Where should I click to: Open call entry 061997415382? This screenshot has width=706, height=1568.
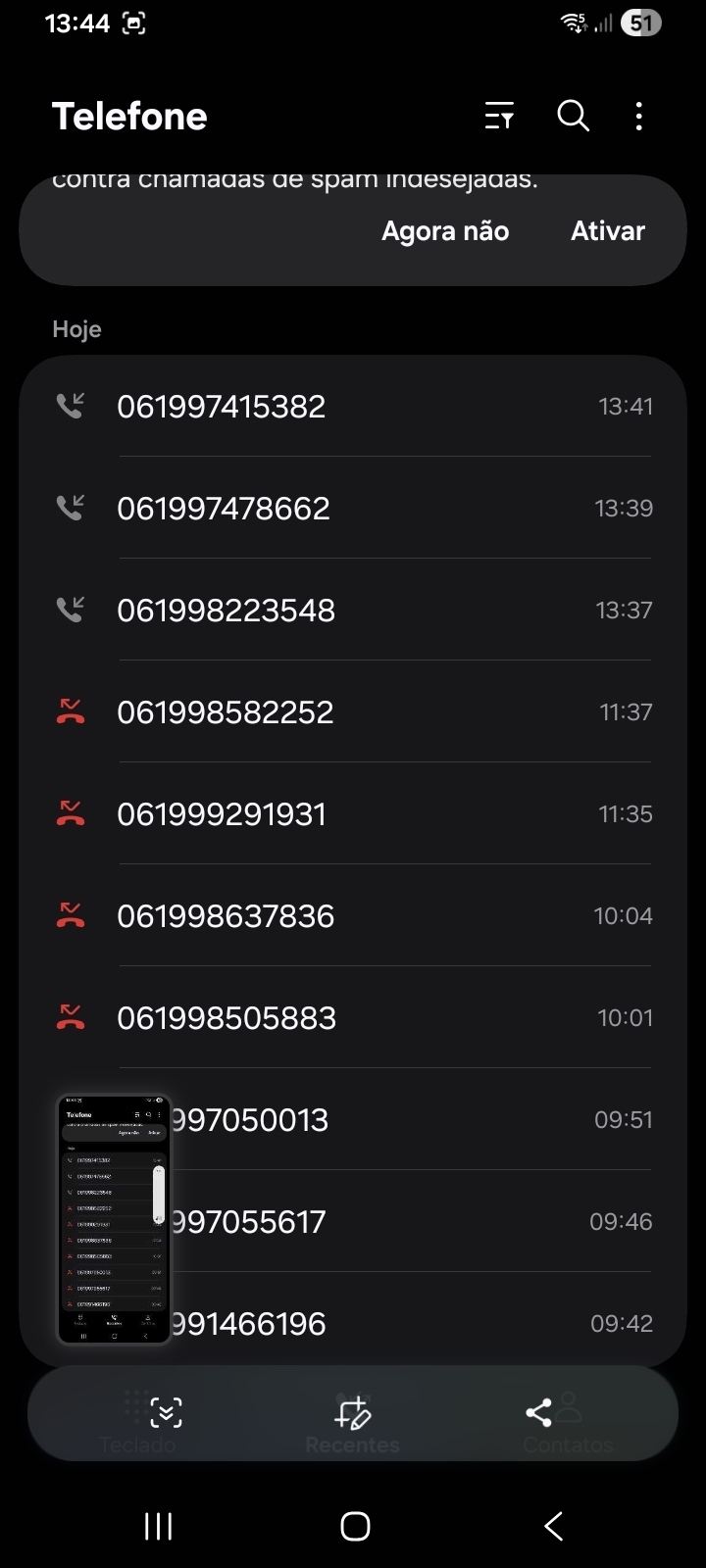click(353, 407)
